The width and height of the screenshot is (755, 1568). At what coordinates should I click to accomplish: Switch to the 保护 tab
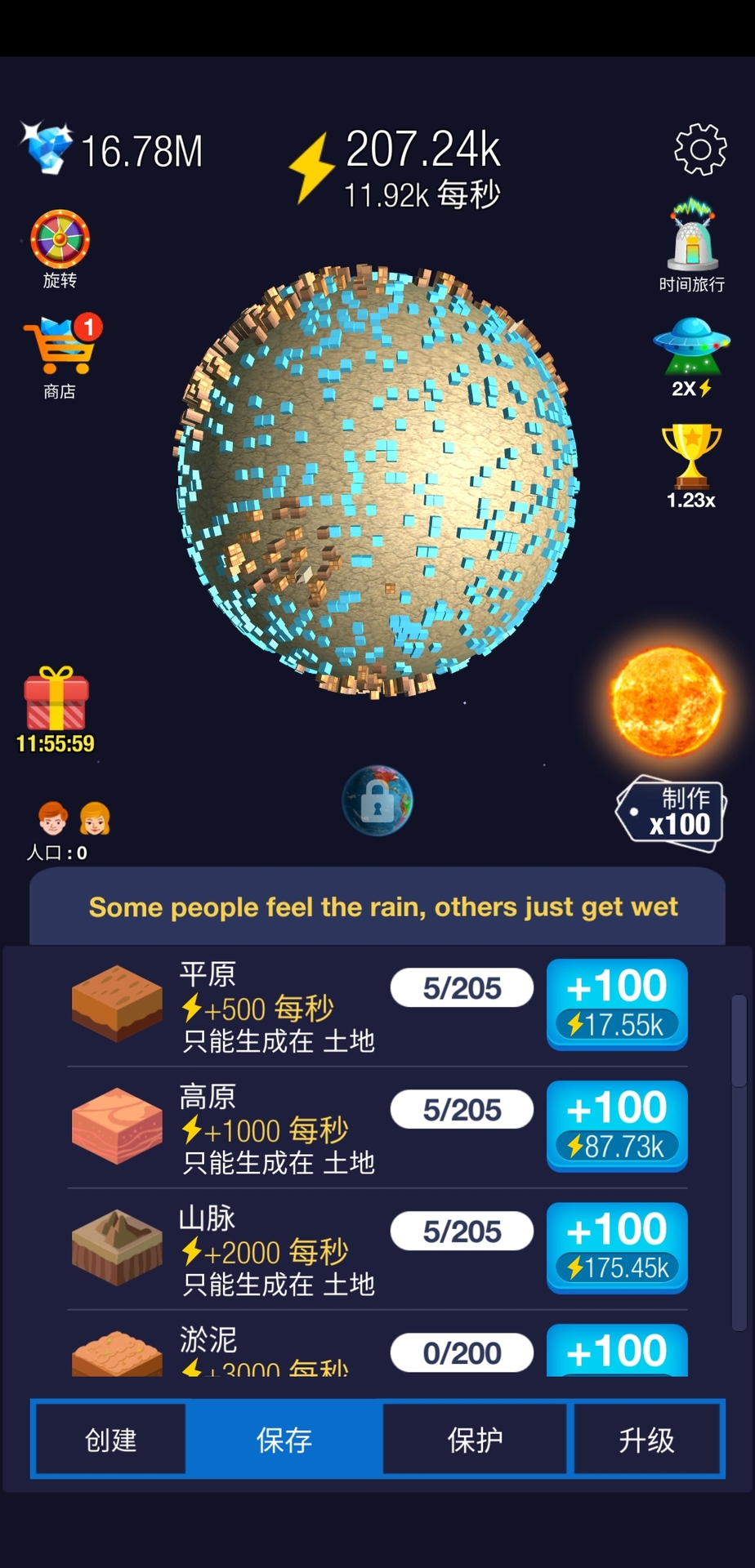coord(475,1439)
